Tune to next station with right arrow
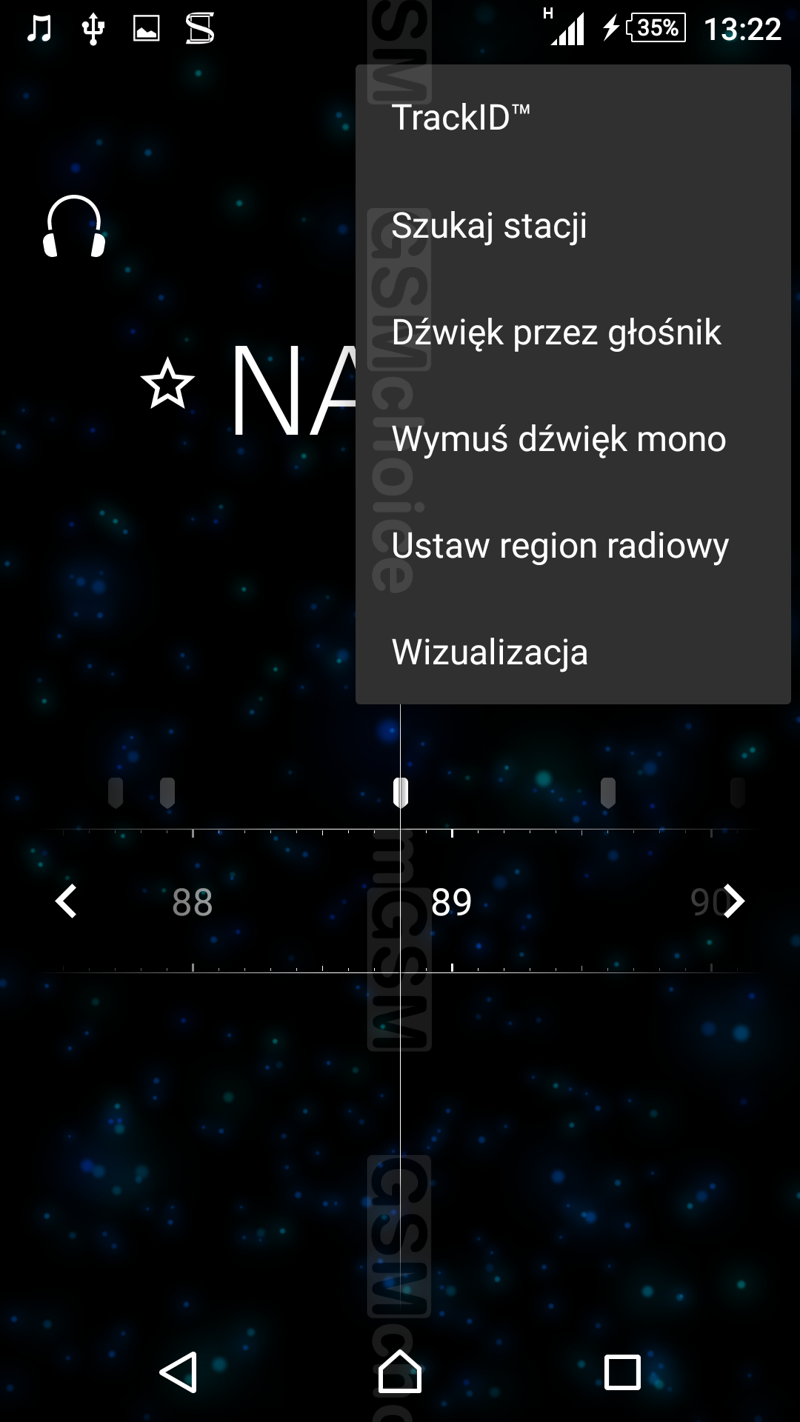Image resolution: width=800 pixels, height=1422 pixels. tap(734, 901)
